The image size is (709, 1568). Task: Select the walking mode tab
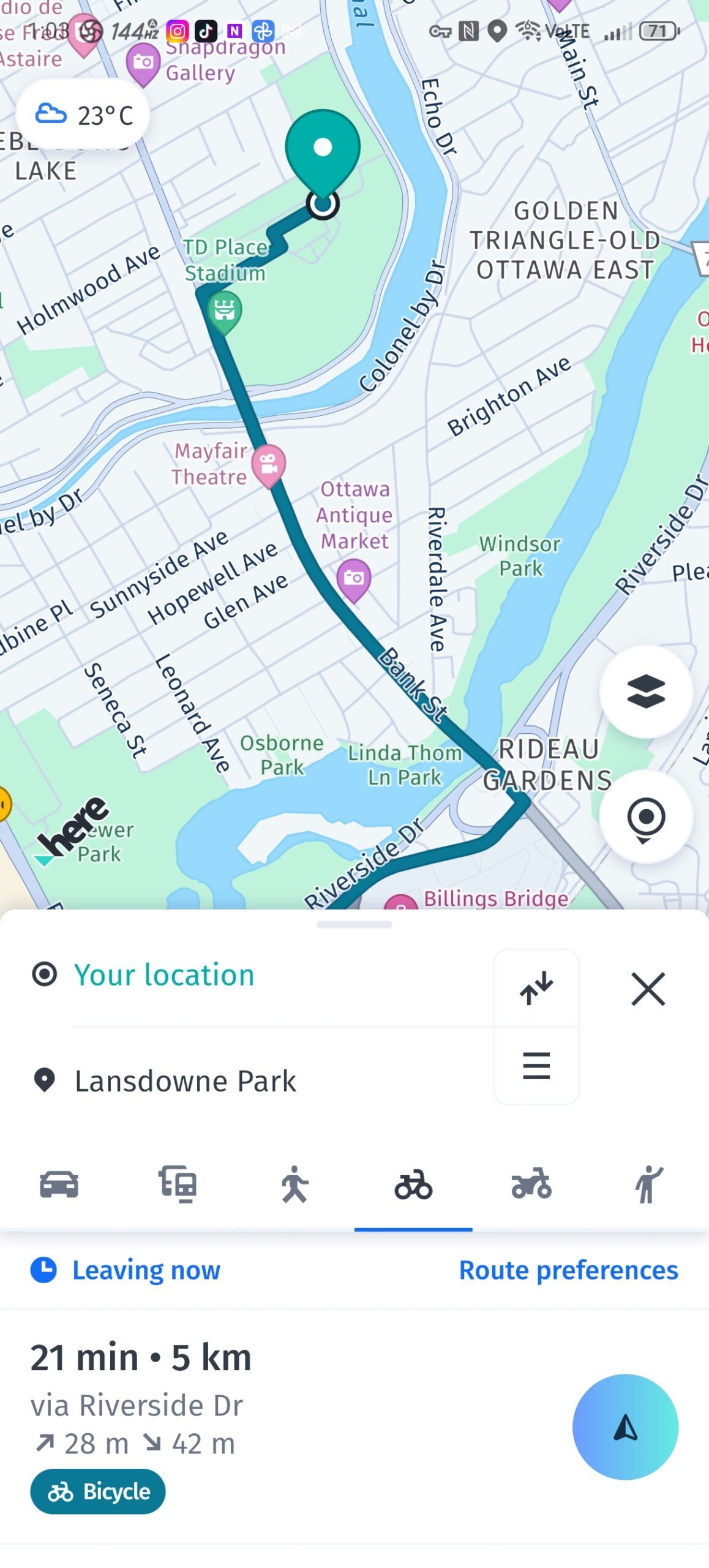[x=295, y=1184]
